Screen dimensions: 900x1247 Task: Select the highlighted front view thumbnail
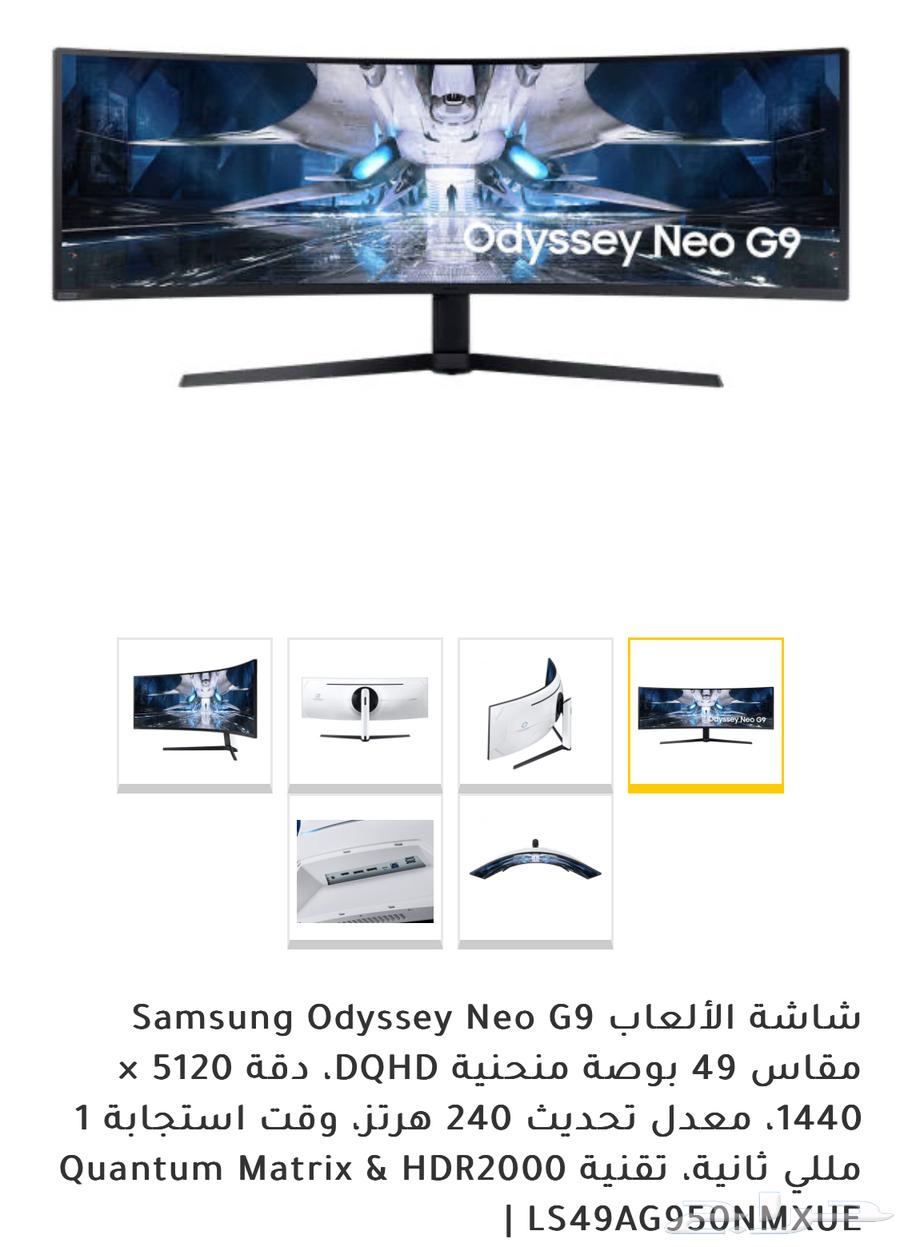(706, 712)
